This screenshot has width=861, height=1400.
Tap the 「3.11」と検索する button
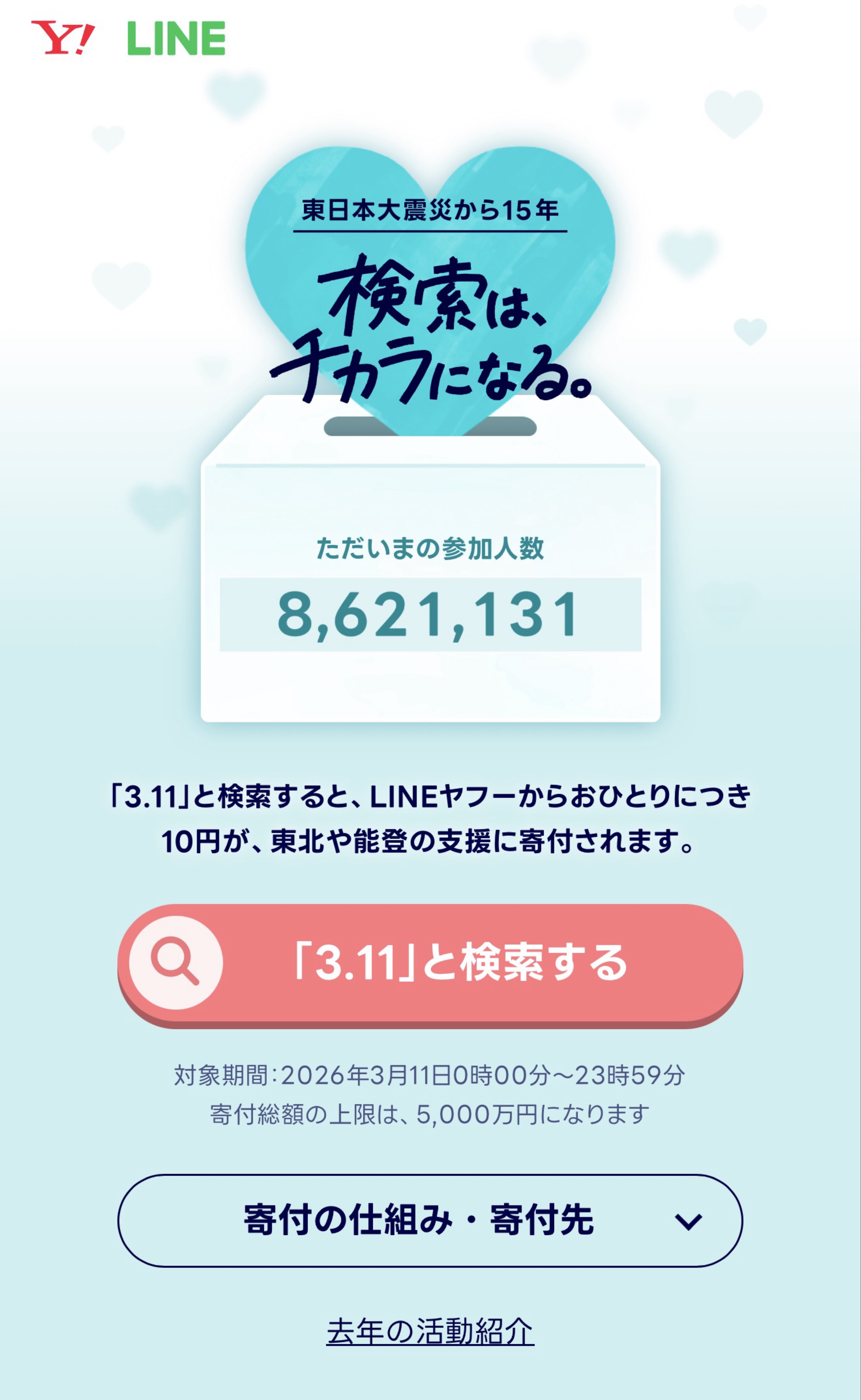(x=431, y=963)
